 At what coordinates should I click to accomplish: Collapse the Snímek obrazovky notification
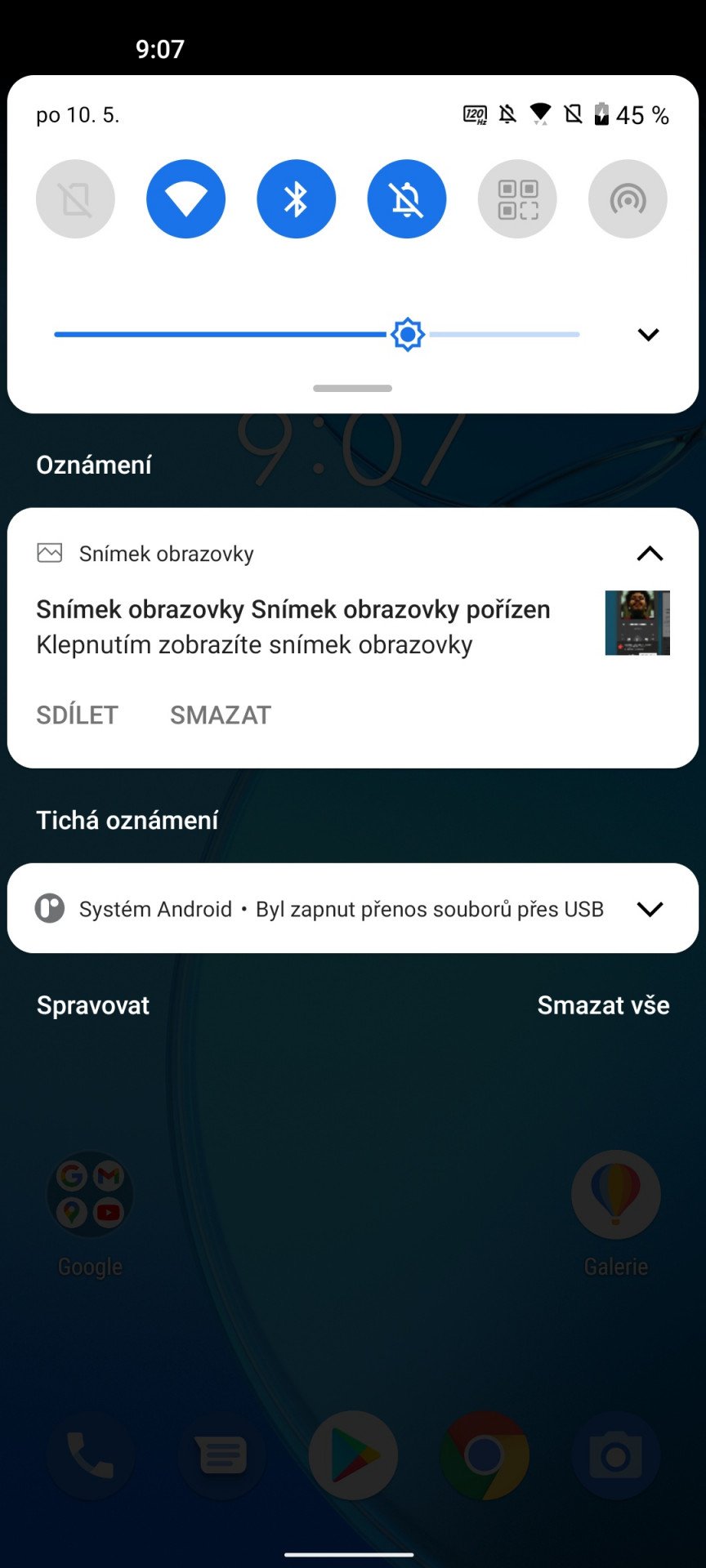pyautogui.click(x=650, y=554)
